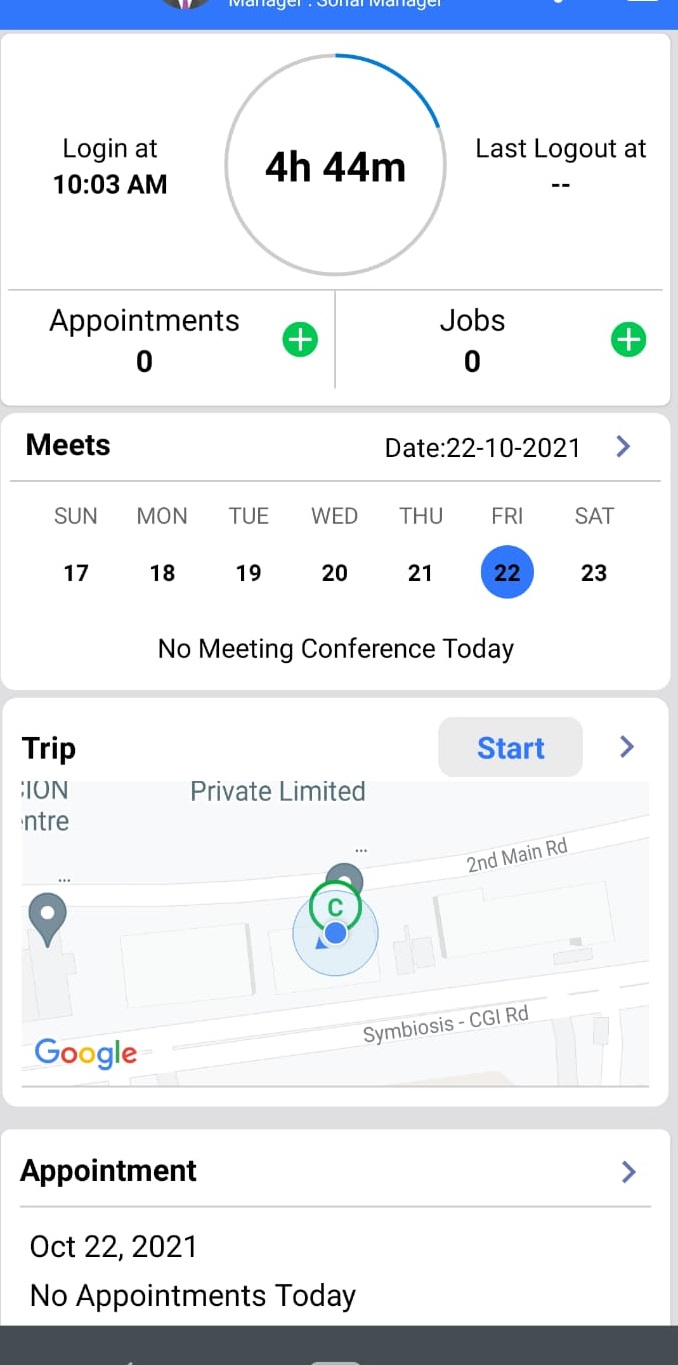
Task: Select Wednesday 20 in the calendar
Action: 334,573
